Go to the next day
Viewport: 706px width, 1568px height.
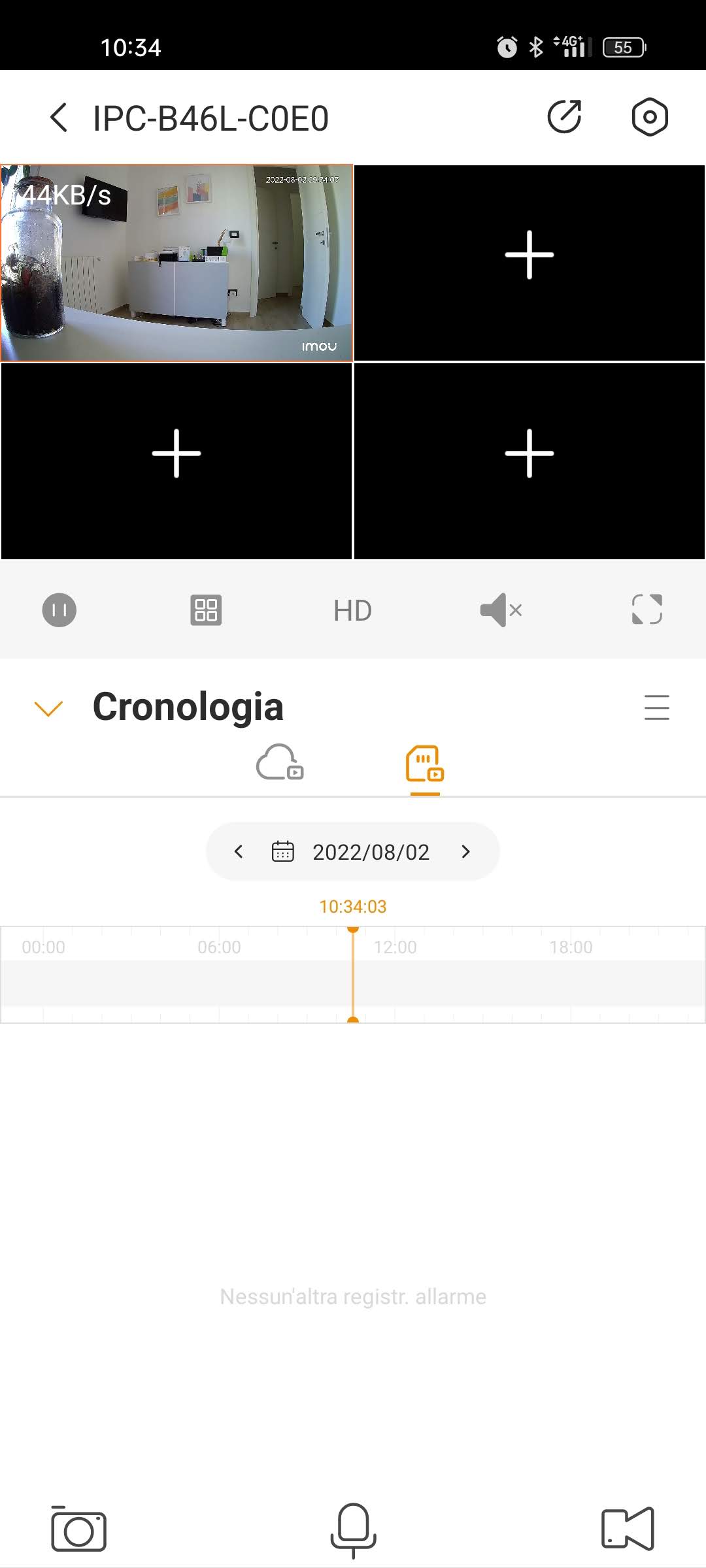click(465, 852)
